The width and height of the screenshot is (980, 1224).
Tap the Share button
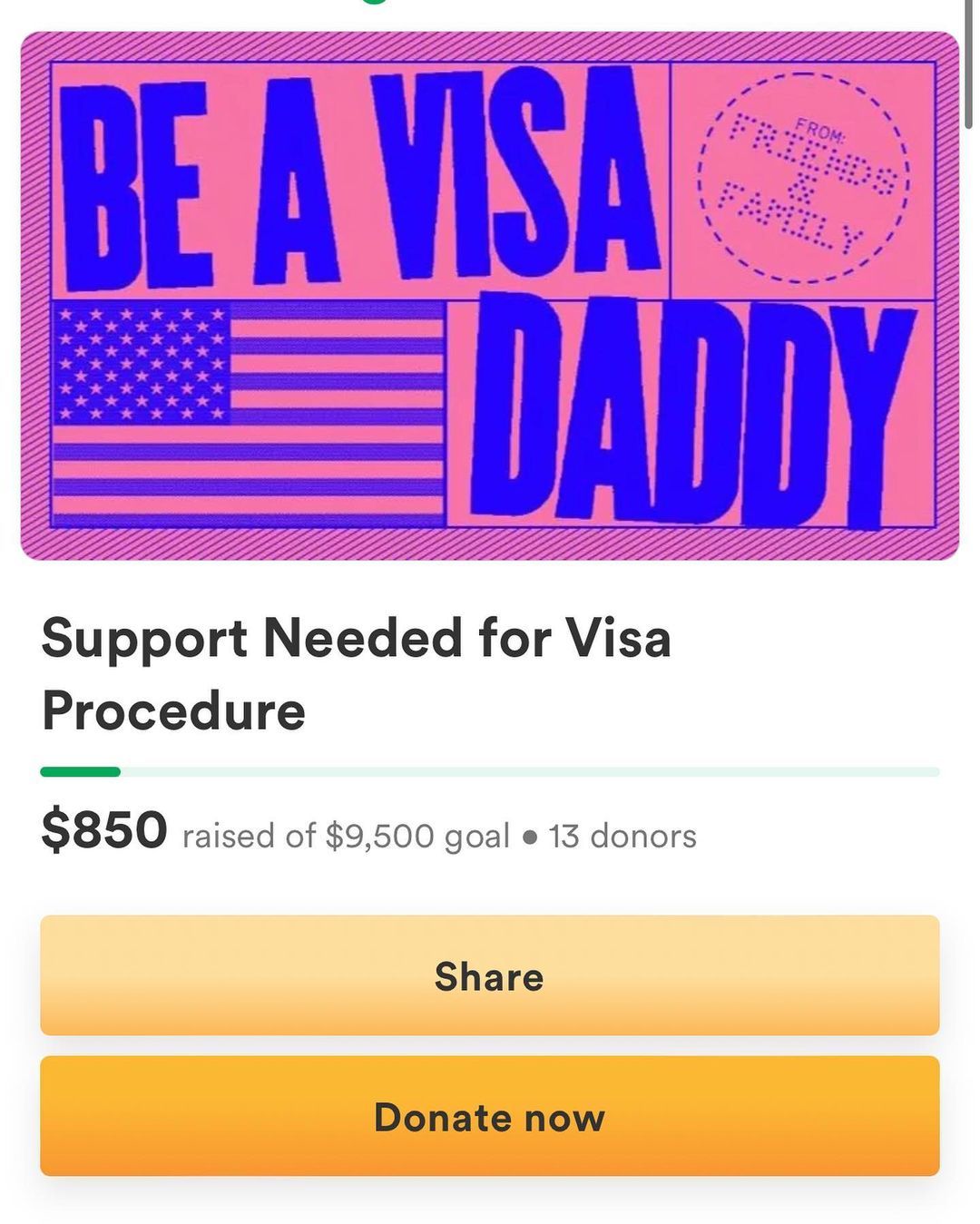489,975
